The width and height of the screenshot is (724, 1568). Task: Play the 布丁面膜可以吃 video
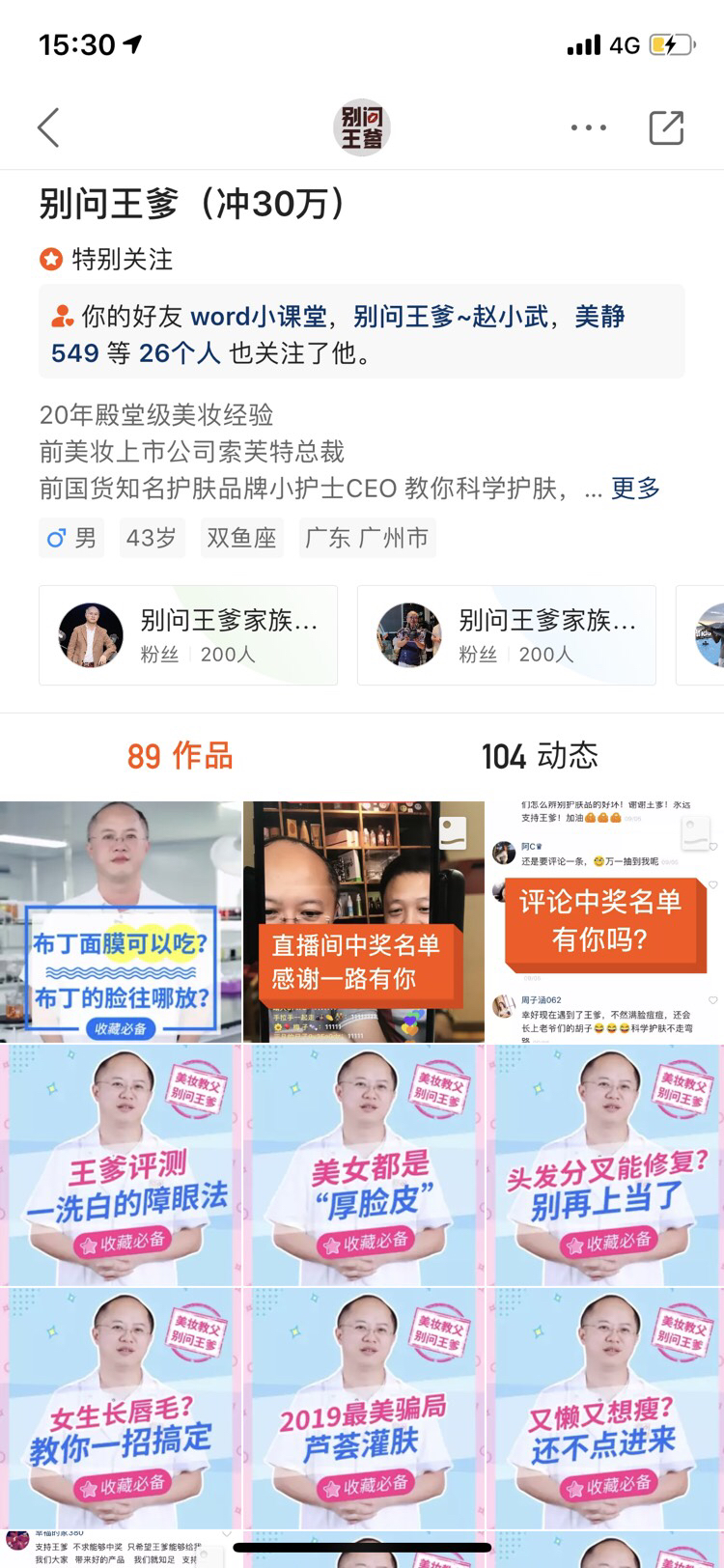click(x=121, y=922)
